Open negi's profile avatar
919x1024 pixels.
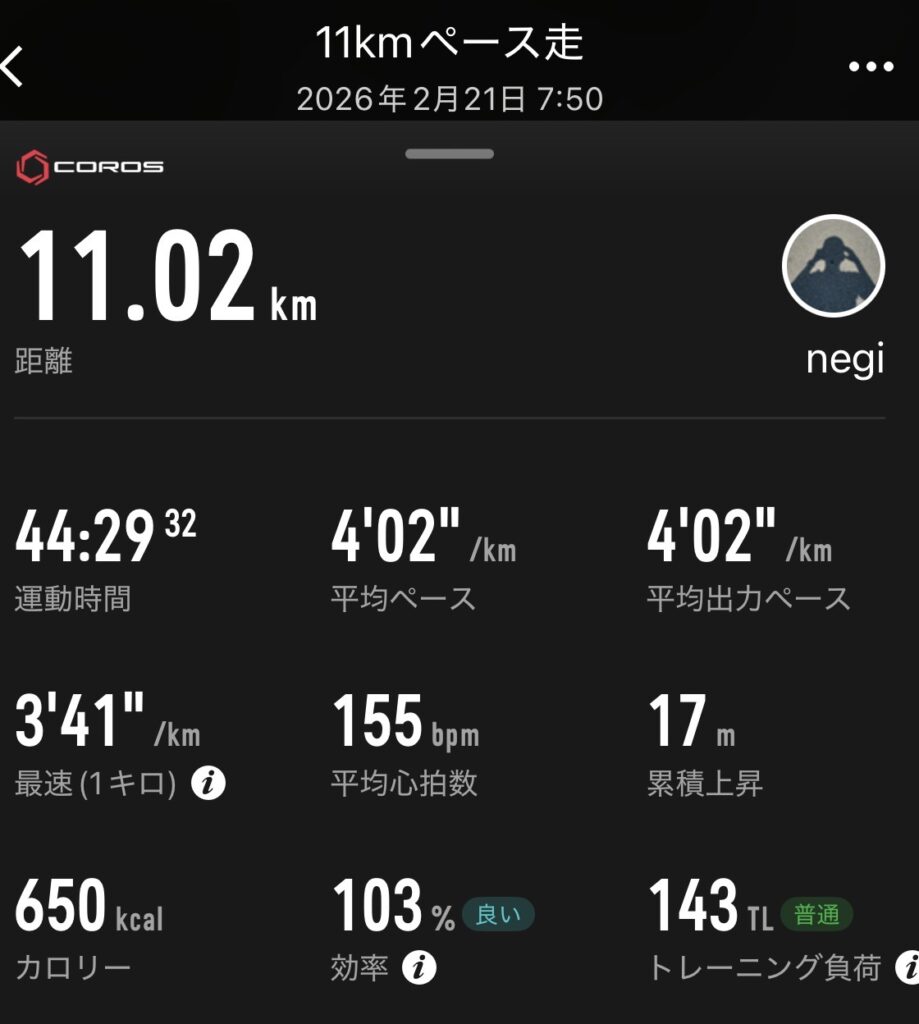tap(833, 265)
